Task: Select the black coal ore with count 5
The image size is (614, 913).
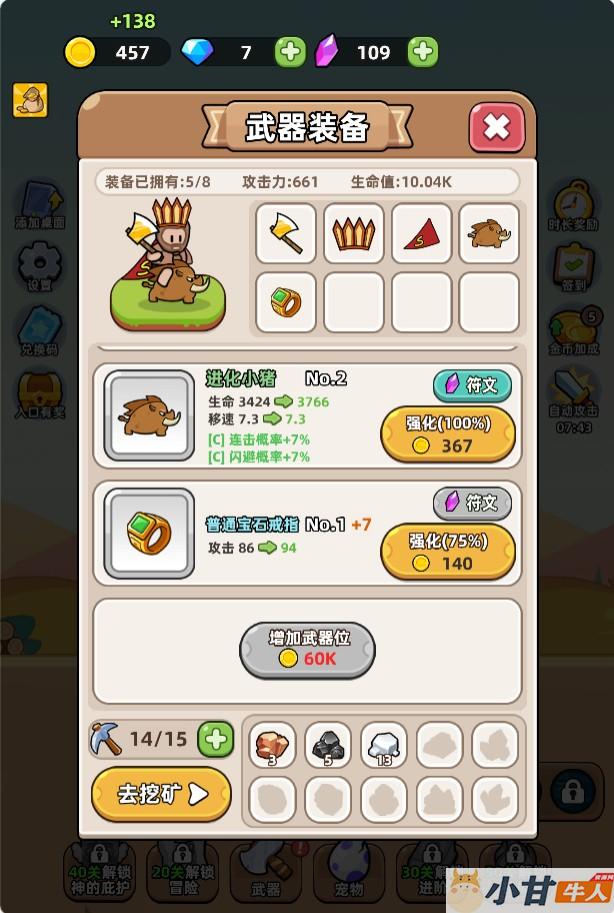Action: pyautogui.click(x=328, y=744)
